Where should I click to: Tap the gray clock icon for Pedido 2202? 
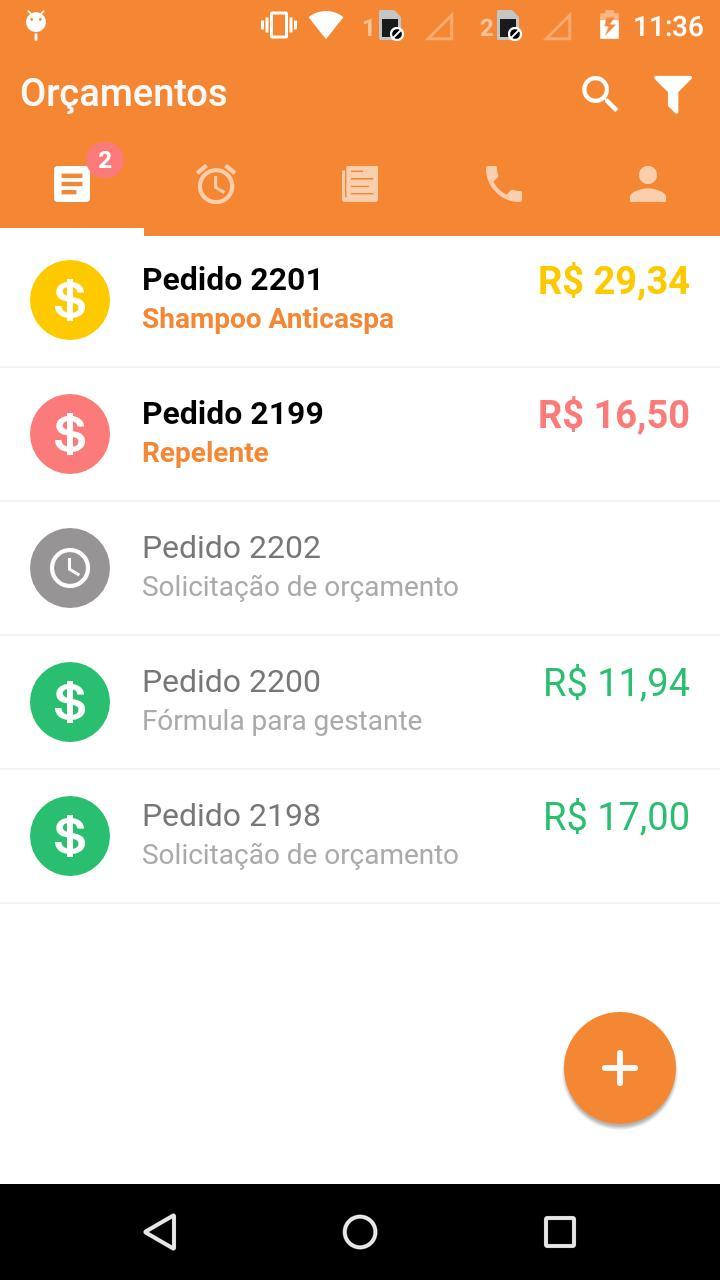click(70, 567)
